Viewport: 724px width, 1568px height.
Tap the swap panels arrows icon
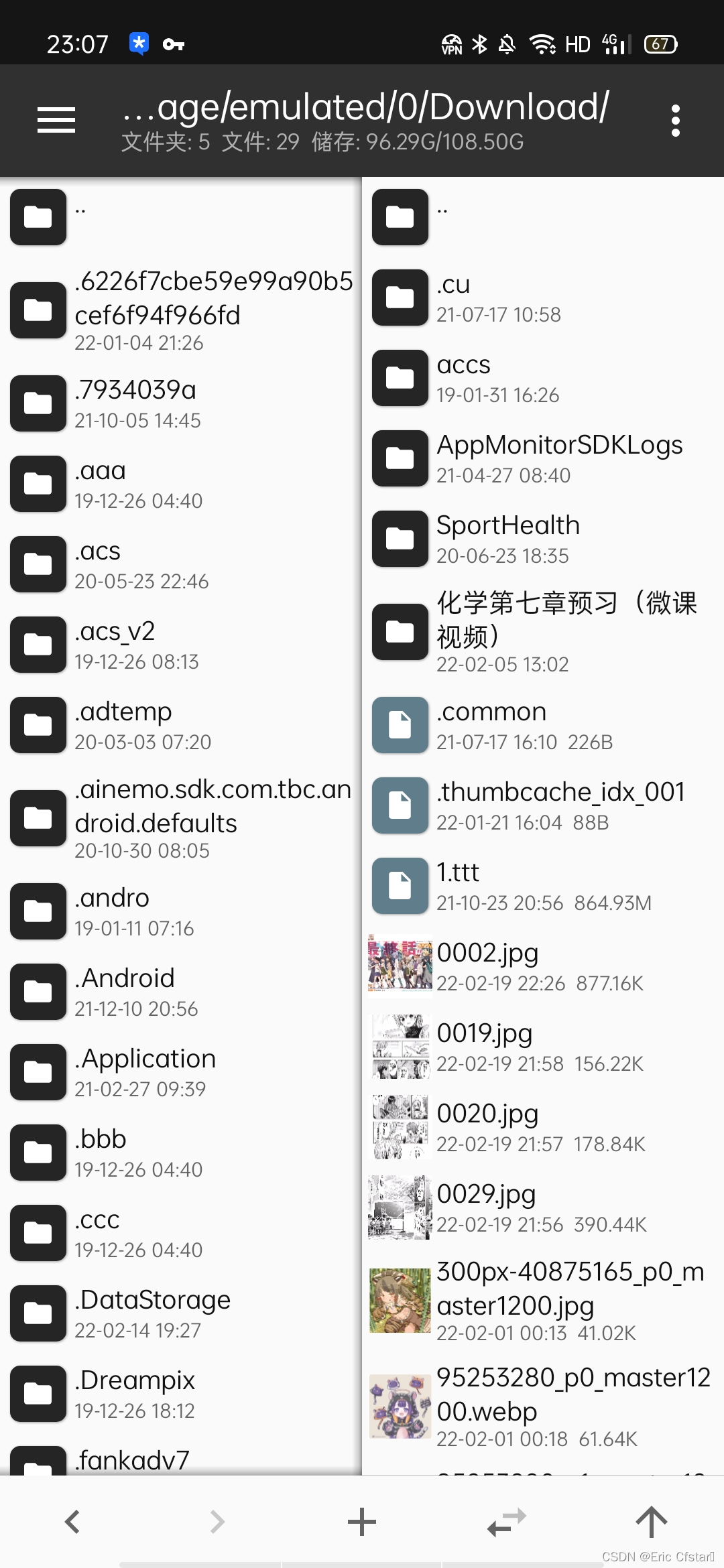point(507,1522)
